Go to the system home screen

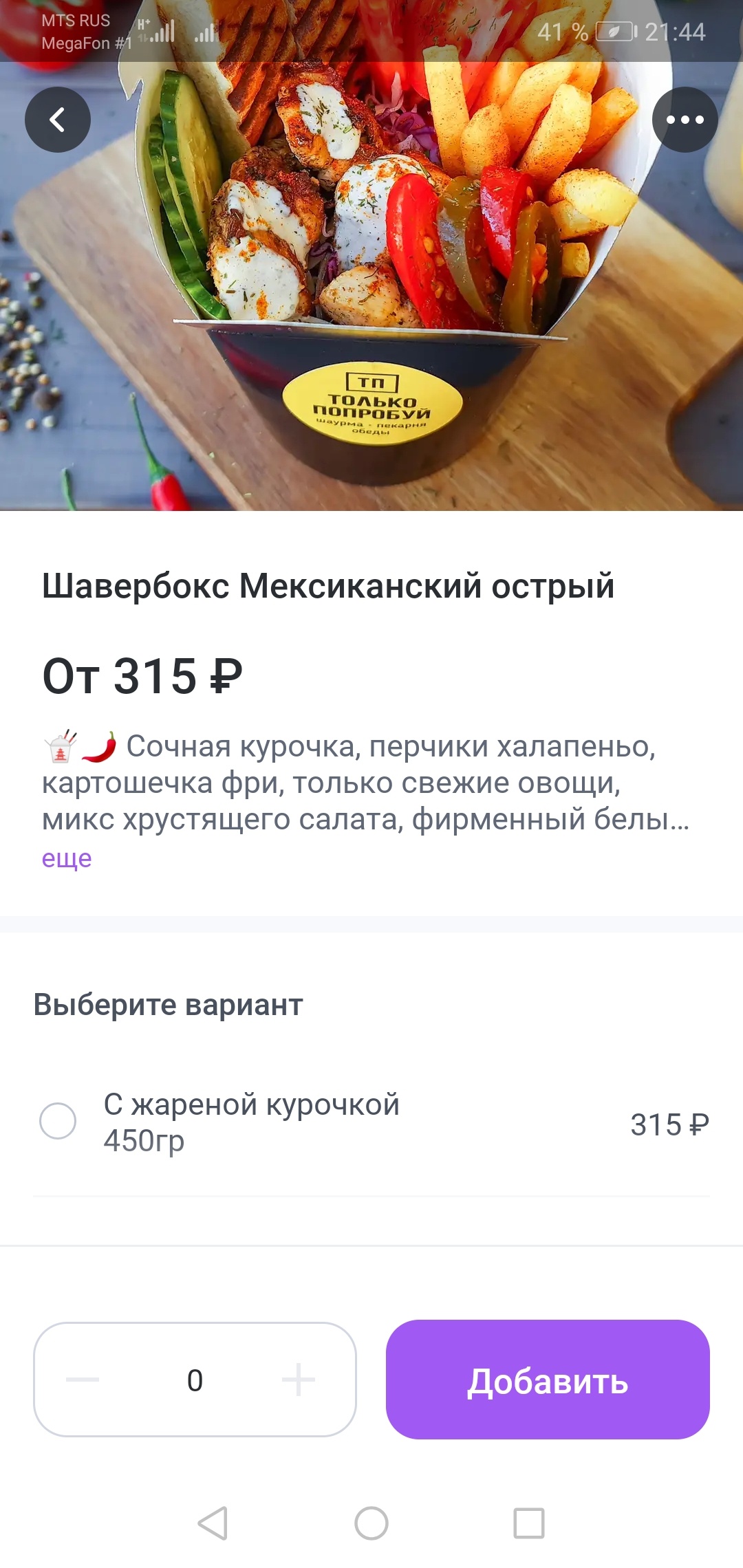click(x=371, y=1523)
